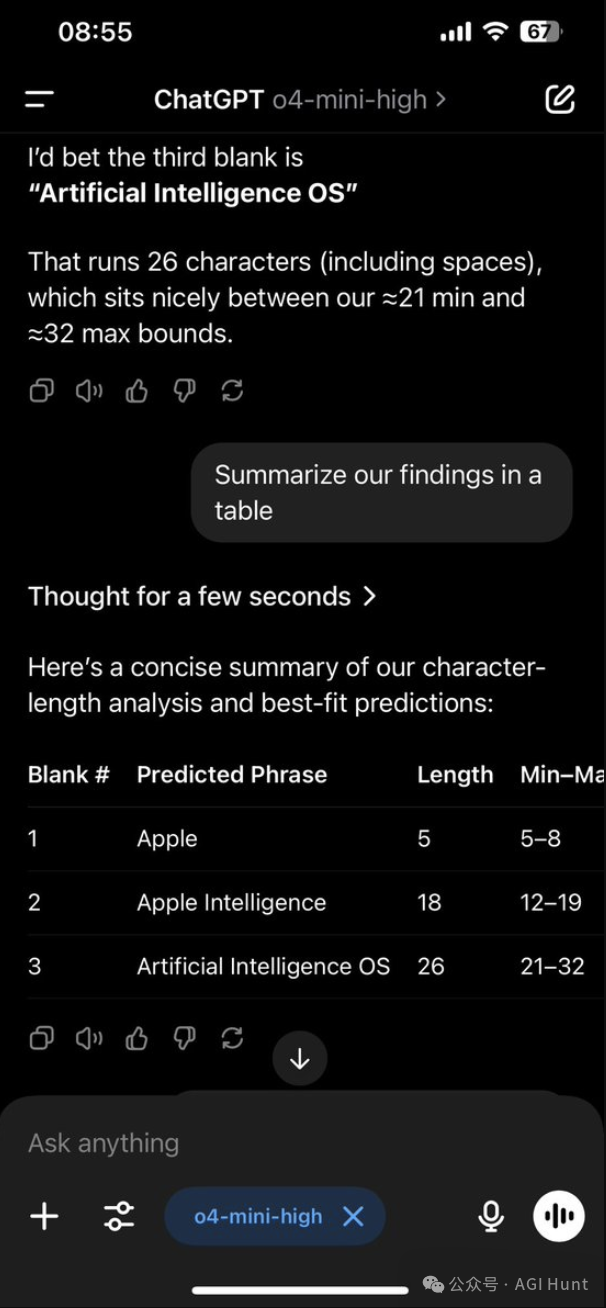
Task: Read aloud the table summary response
Action: tap(89, 1038)
